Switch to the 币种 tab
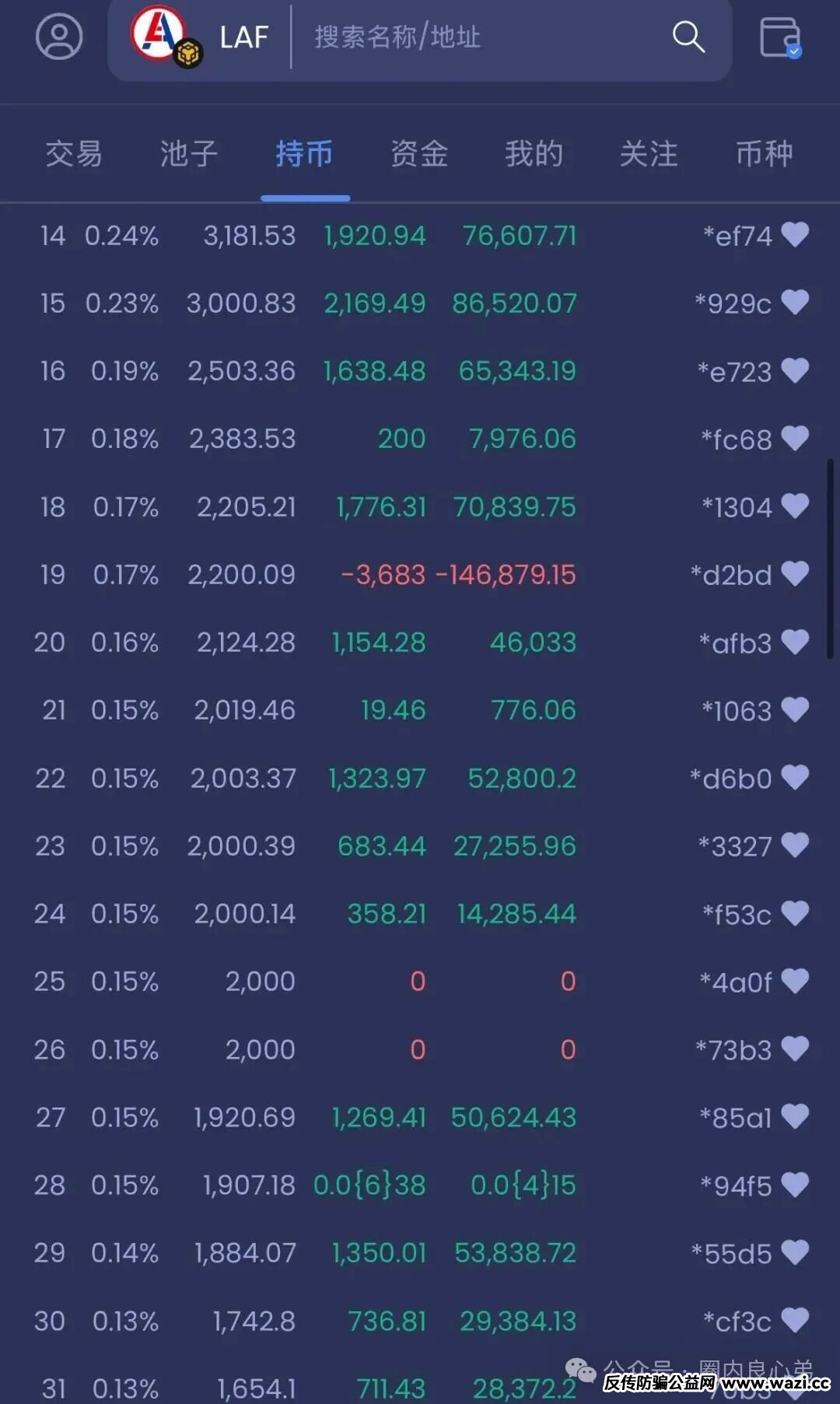The height and width of the screenshot is (1404, 840). [764, 153]
